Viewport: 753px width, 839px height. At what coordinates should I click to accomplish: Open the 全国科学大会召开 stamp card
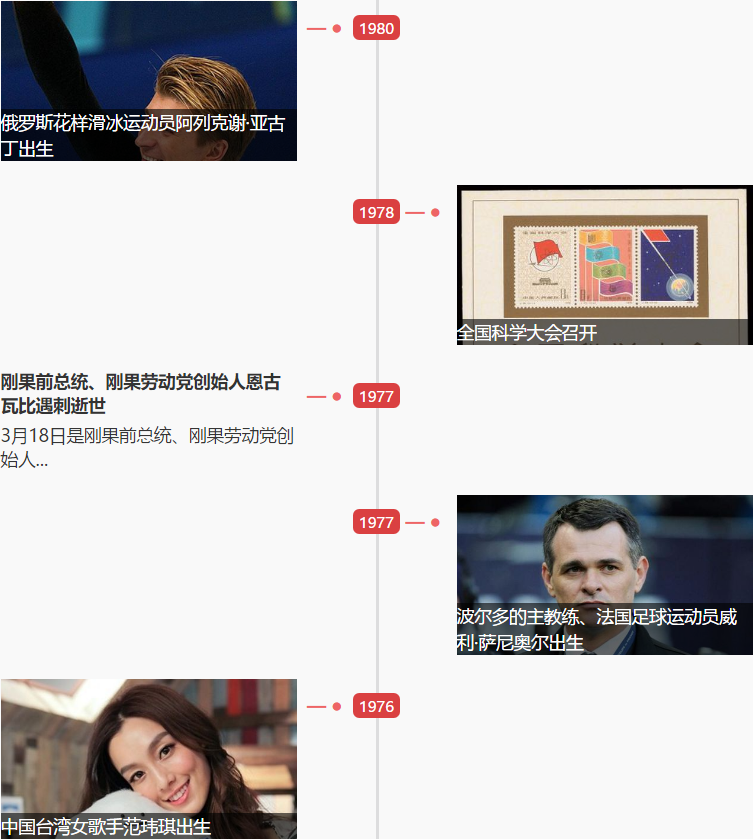(x=604, y=265)
